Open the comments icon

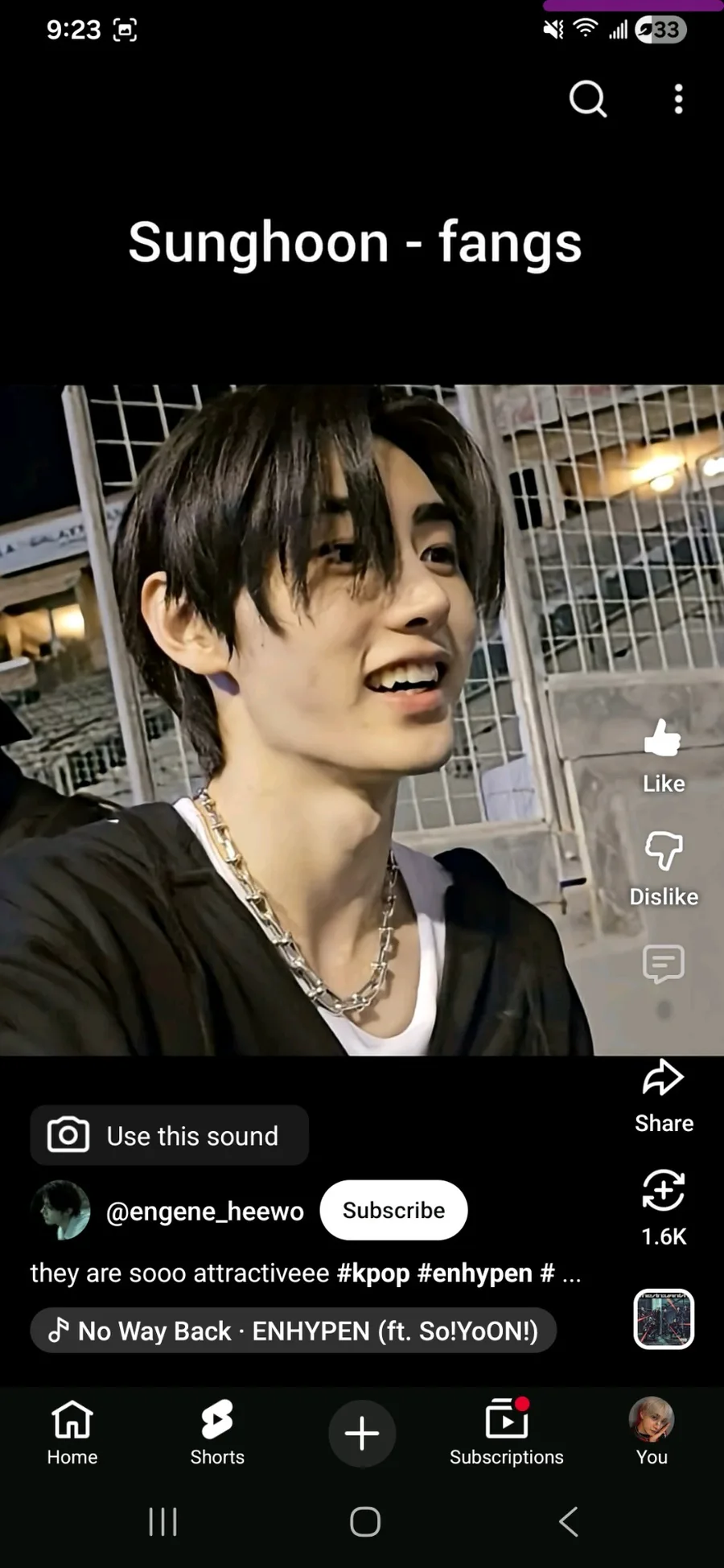[664, 964]
